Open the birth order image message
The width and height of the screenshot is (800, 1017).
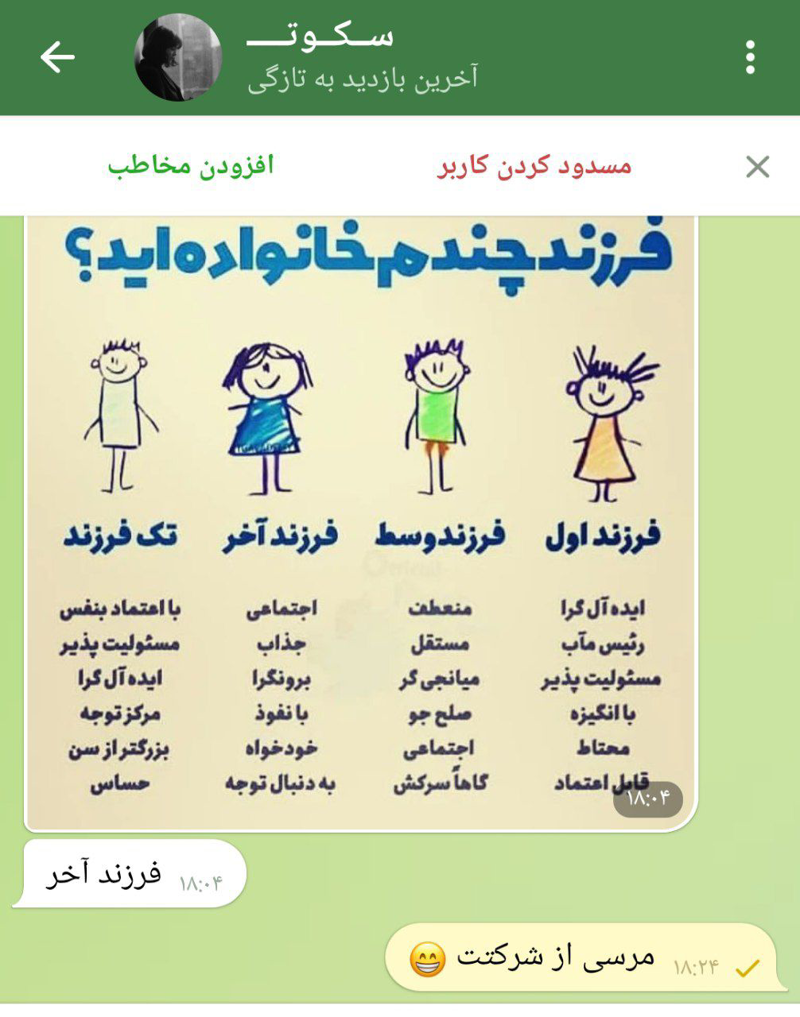[x=360, y=520]
